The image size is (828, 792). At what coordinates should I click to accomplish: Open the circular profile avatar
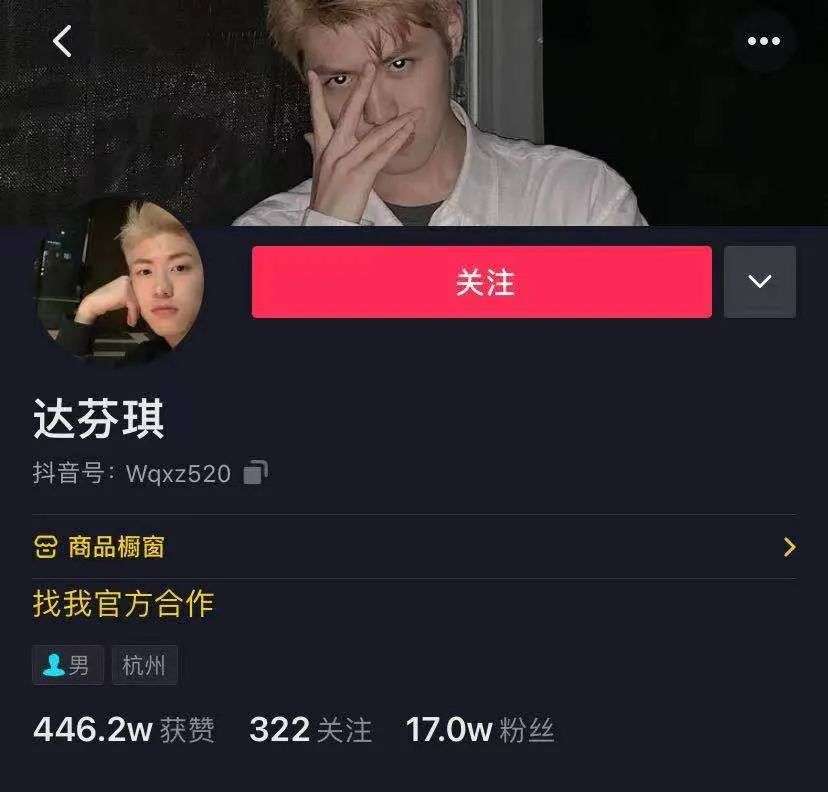[x=120, y=281]
